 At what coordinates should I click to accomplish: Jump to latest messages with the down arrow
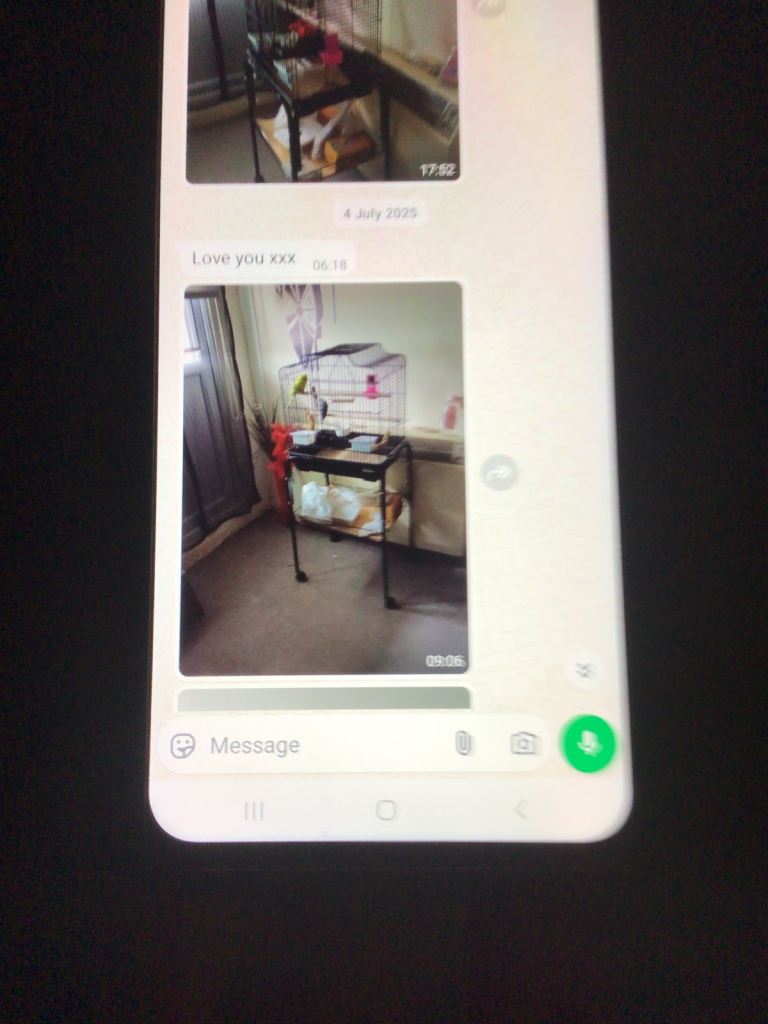[584, 670]
